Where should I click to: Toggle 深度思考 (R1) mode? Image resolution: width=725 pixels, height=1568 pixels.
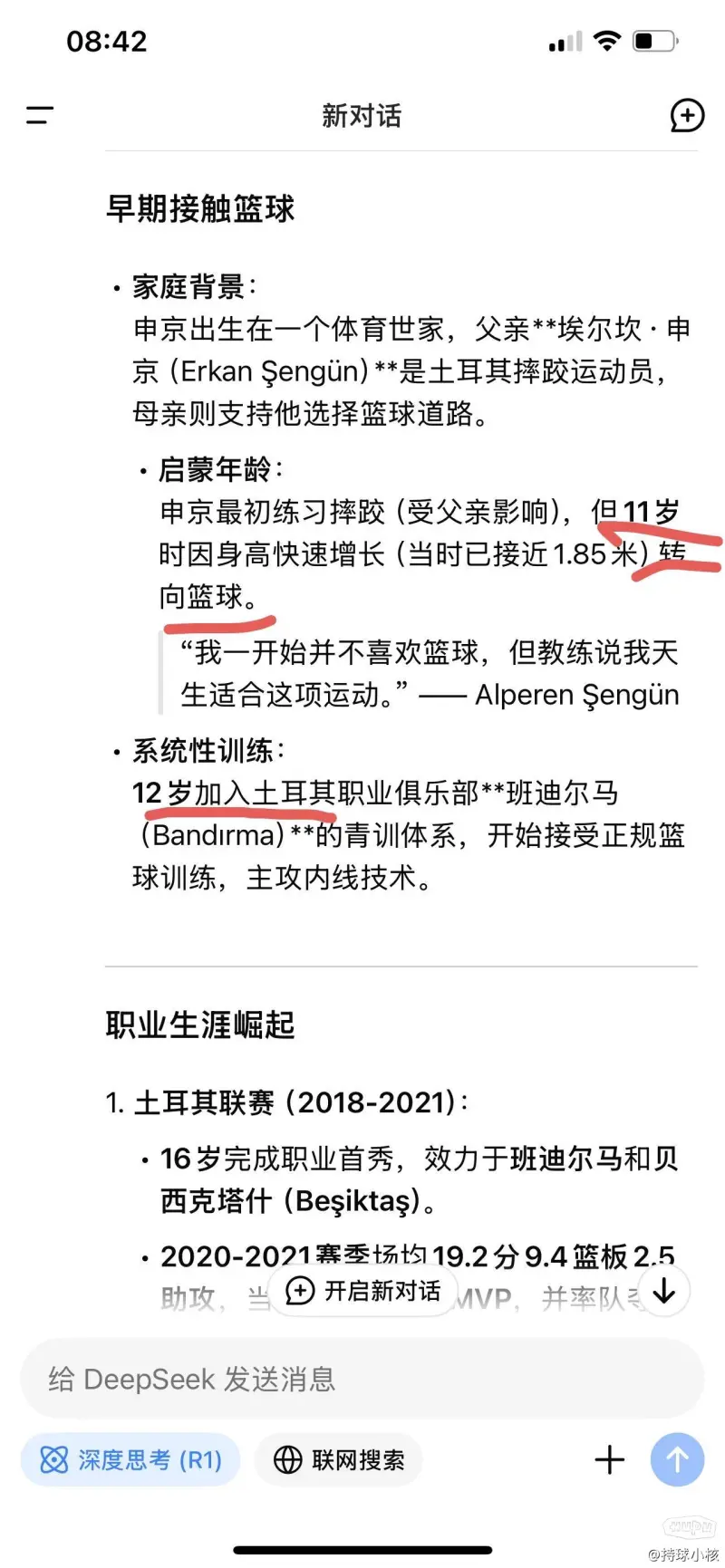tap(130, 1460)
